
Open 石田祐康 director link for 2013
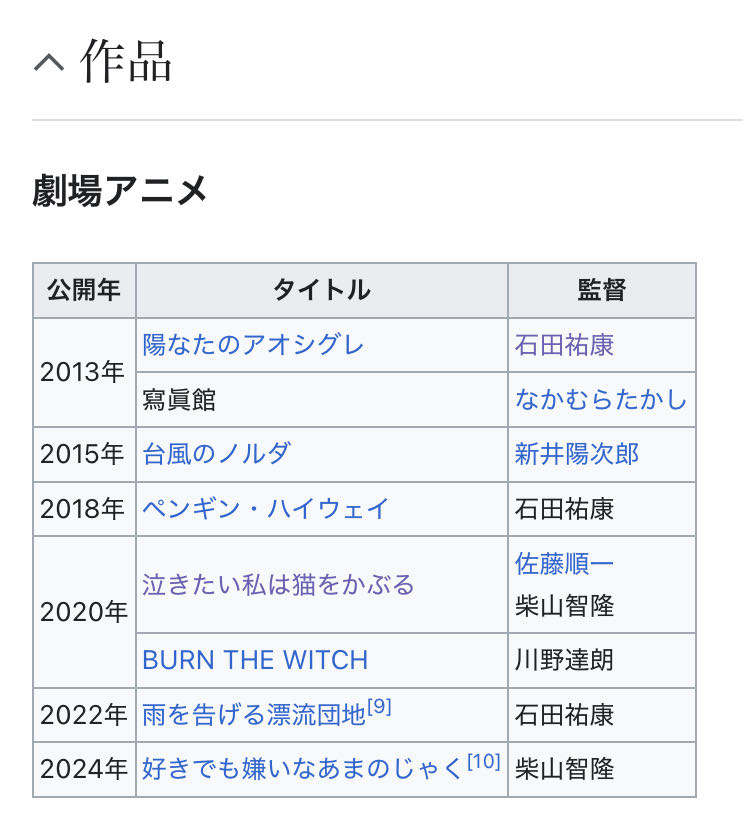[x=564, y=345]
